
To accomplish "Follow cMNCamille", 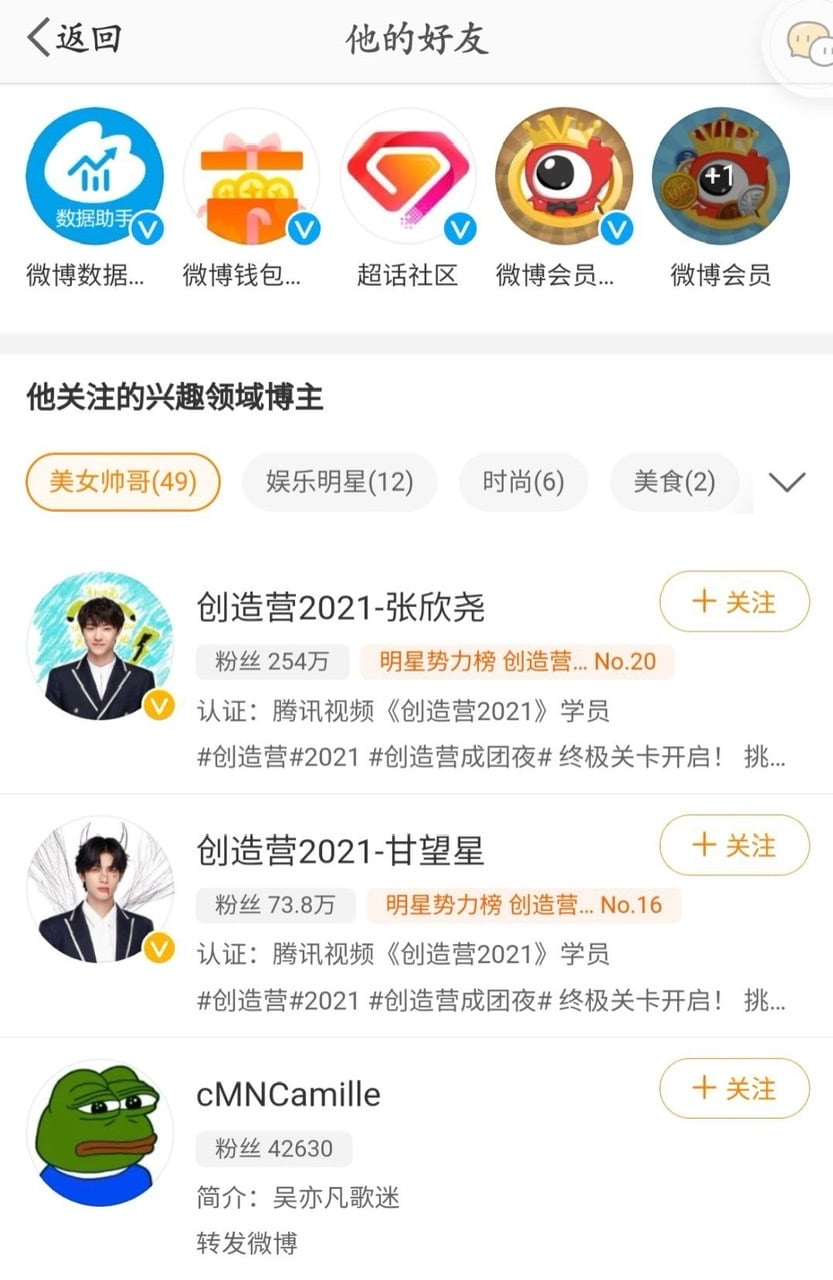I will pos(734,1088).
